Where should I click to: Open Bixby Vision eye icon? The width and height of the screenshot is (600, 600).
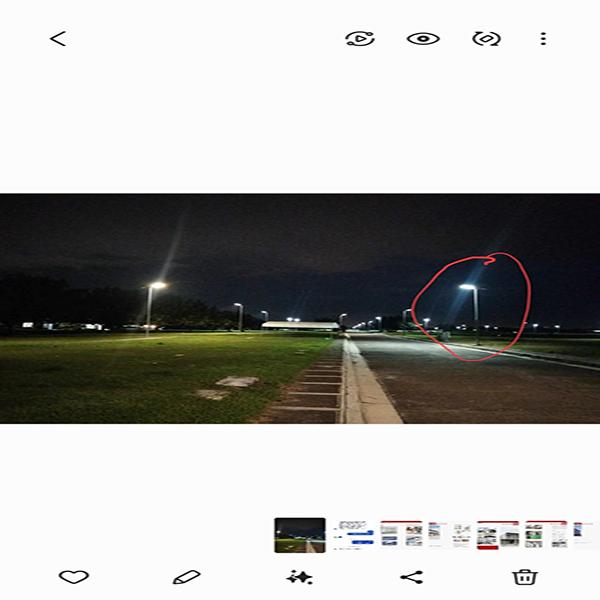pos(423,39)
